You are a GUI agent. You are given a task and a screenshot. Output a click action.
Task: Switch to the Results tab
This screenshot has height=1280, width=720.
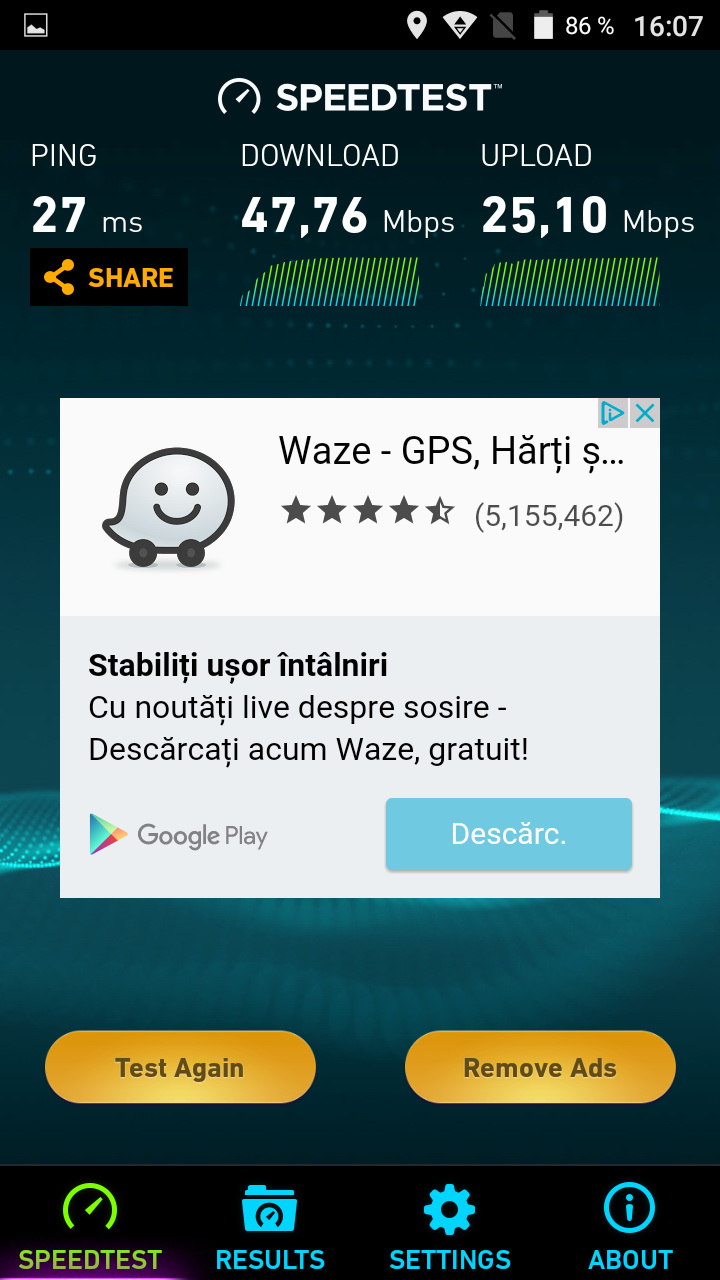click(x=270, y=1227)
